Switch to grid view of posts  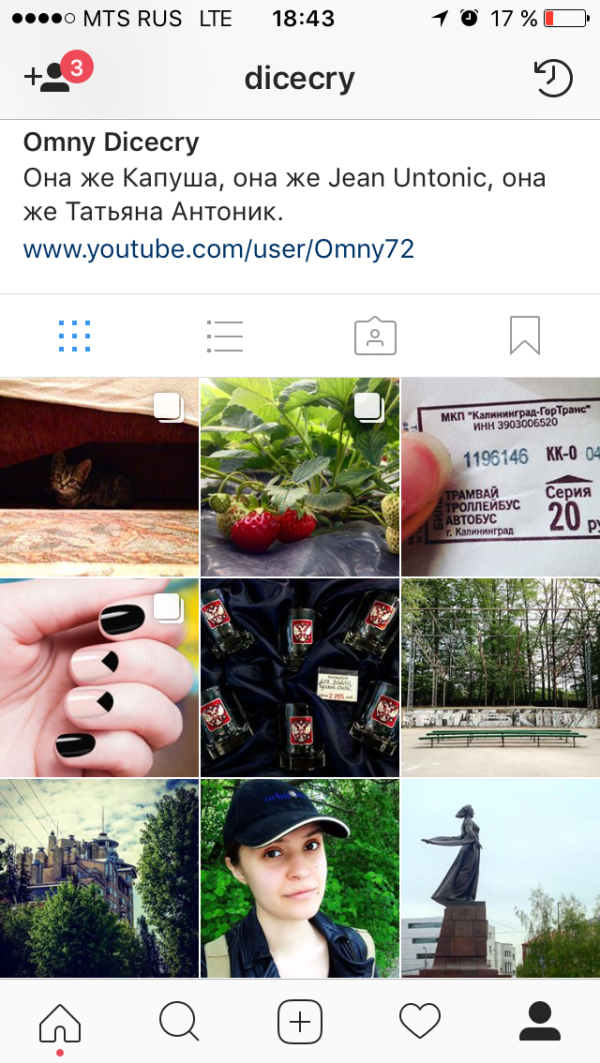click(75, 336)
